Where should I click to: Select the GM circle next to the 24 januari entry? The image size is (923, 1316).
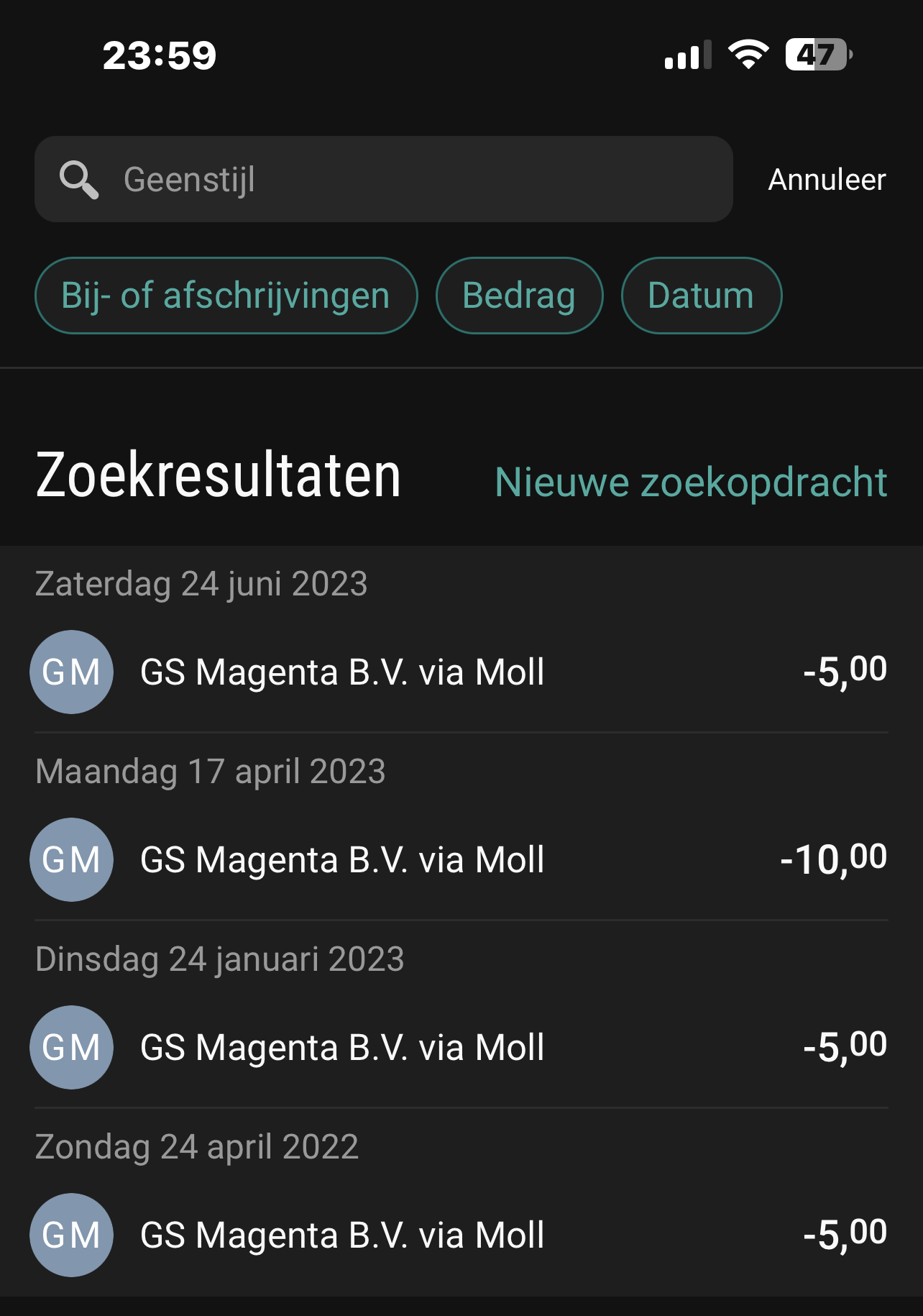pos(71,1048)
